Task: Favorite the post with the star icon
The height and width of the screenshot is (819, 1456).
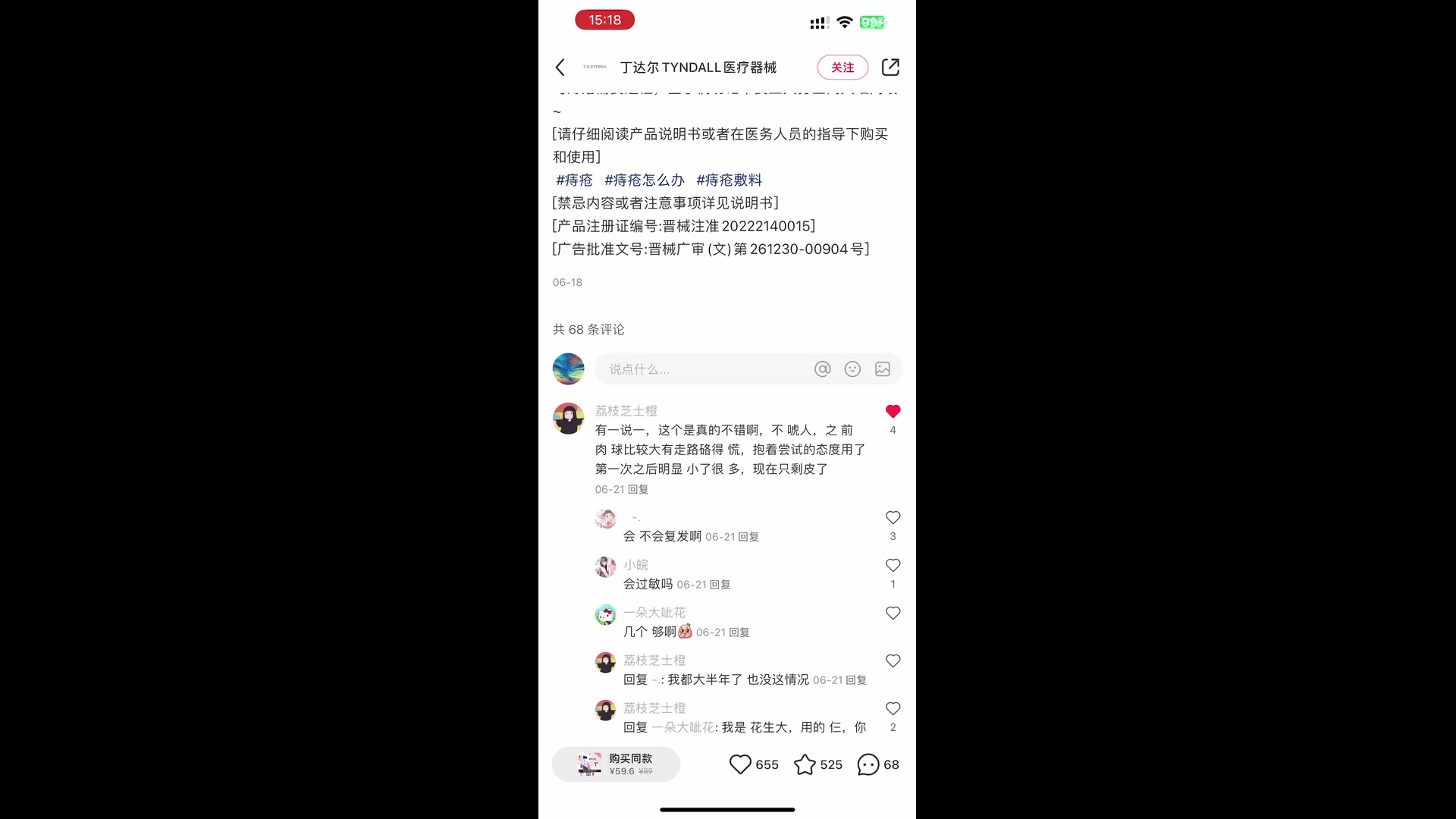Action: pyautogui.click(x=805, y=764)
